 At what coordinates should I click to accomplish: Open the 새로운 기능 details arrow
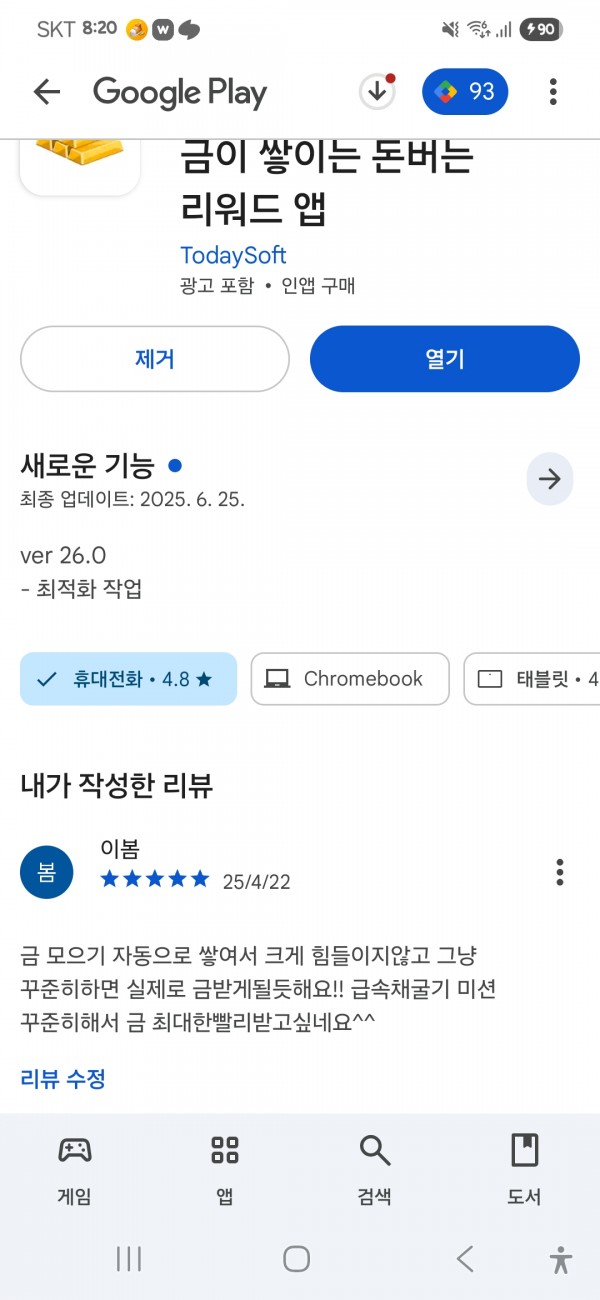[x=550, y=479]
